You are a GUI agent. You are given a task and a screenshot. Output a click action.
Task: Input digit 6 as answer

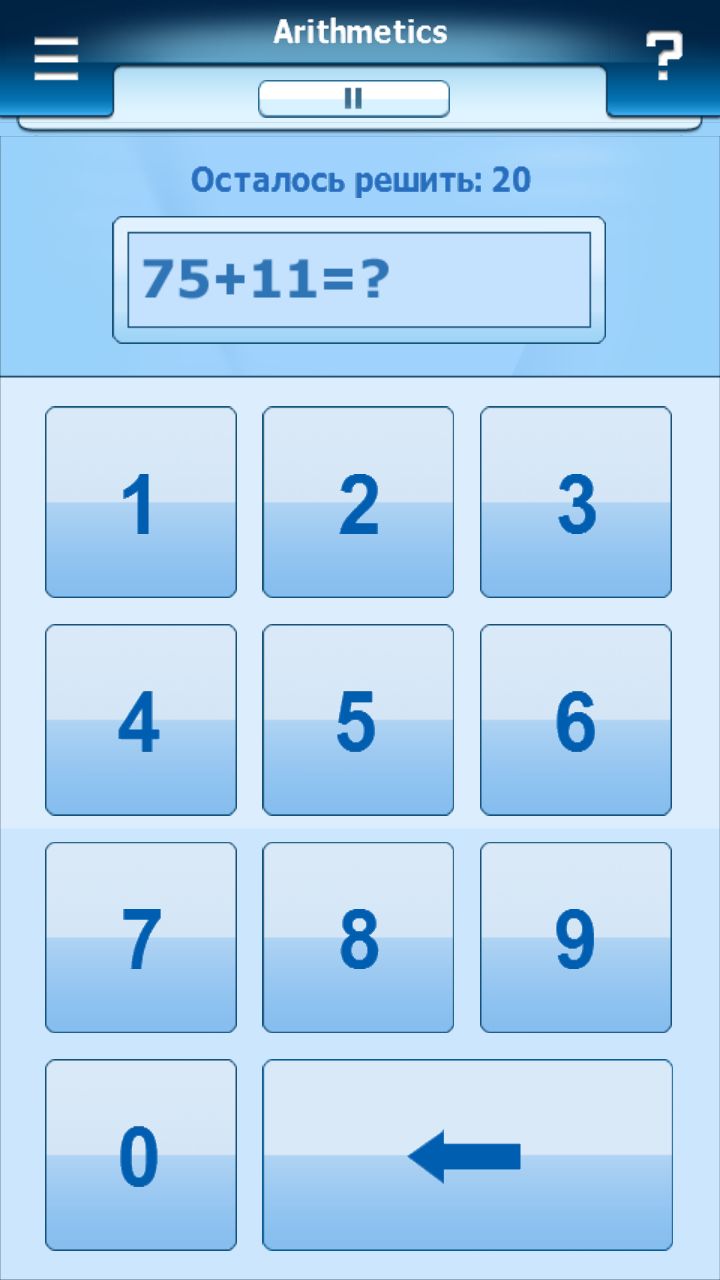point(576,720)
